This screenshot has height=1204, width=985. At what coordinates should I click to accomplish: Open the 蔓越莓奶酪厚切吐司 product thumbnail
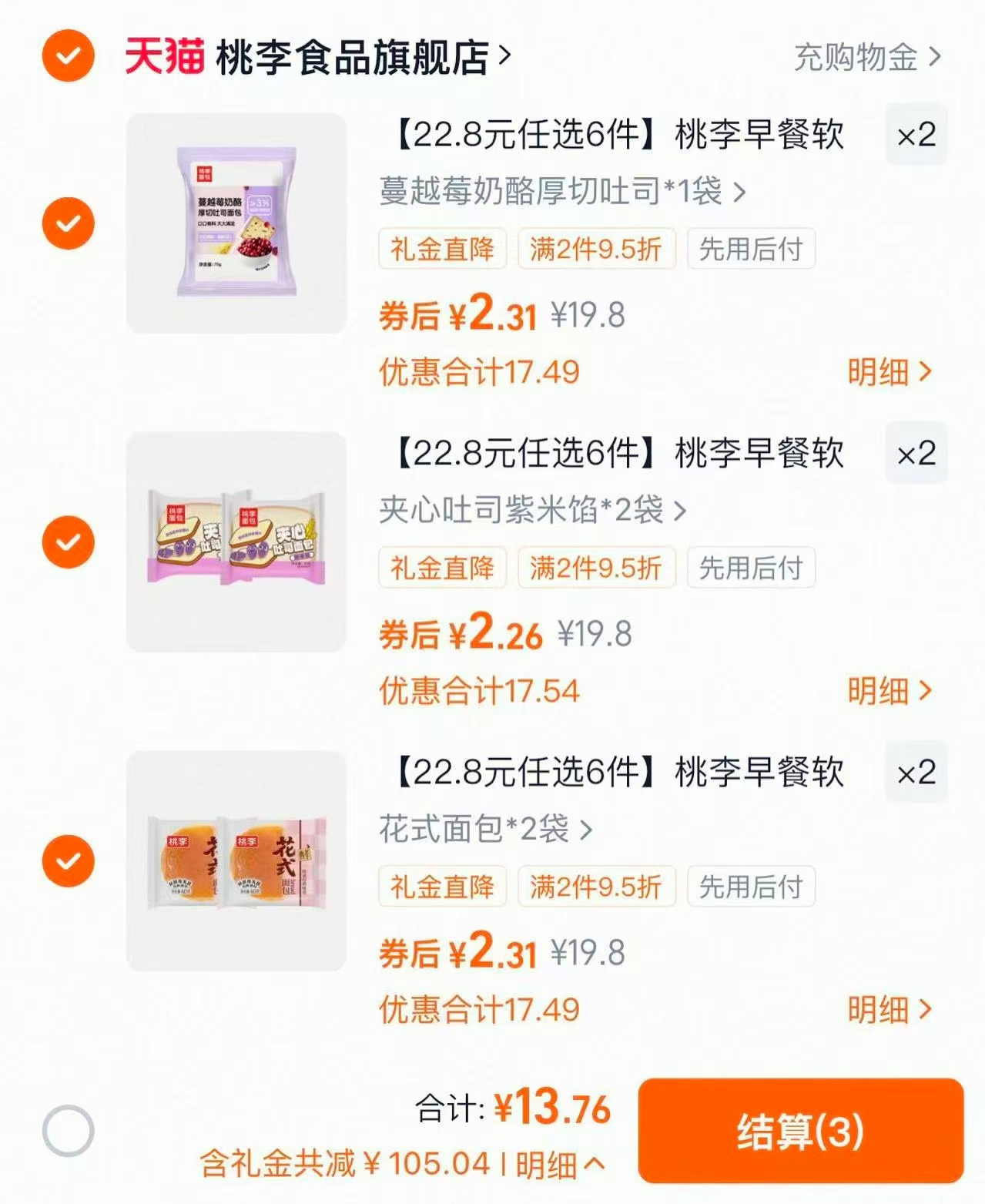pos(235,223)
